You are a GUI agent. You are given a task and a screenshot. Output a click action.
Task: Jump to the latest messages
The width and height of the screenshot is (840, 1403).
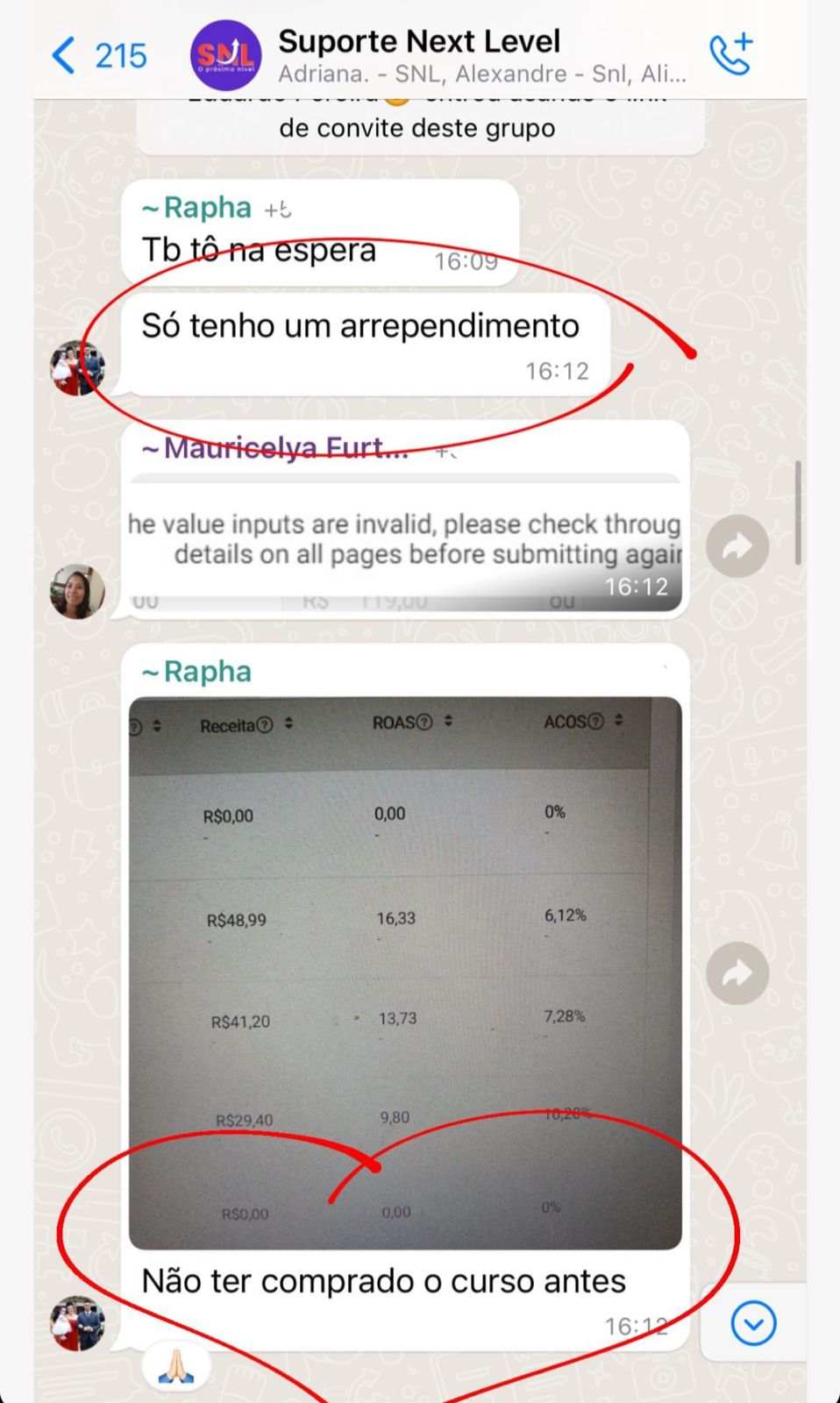coord(753,1322)
